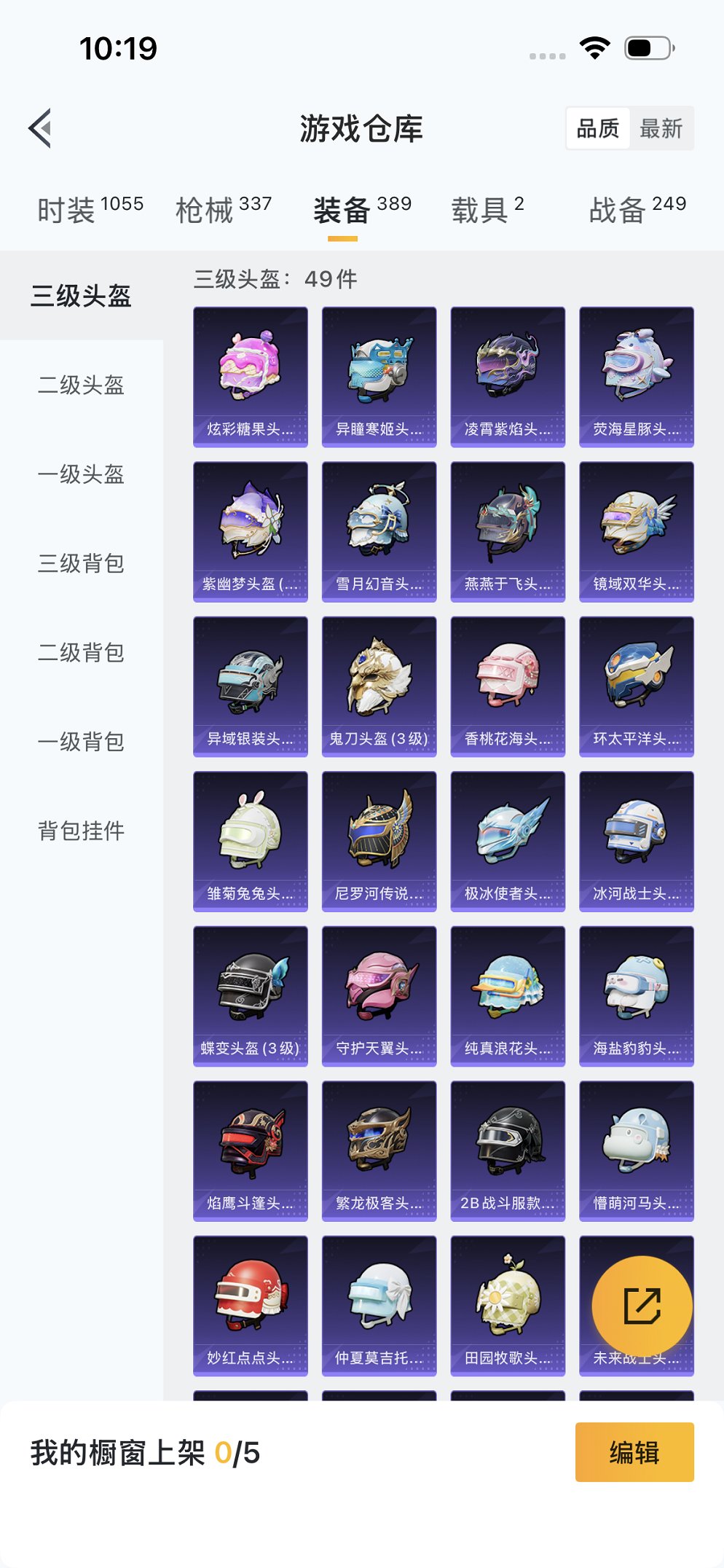Sort by 最新
724x1568 pixels.
tap(660, 129)
